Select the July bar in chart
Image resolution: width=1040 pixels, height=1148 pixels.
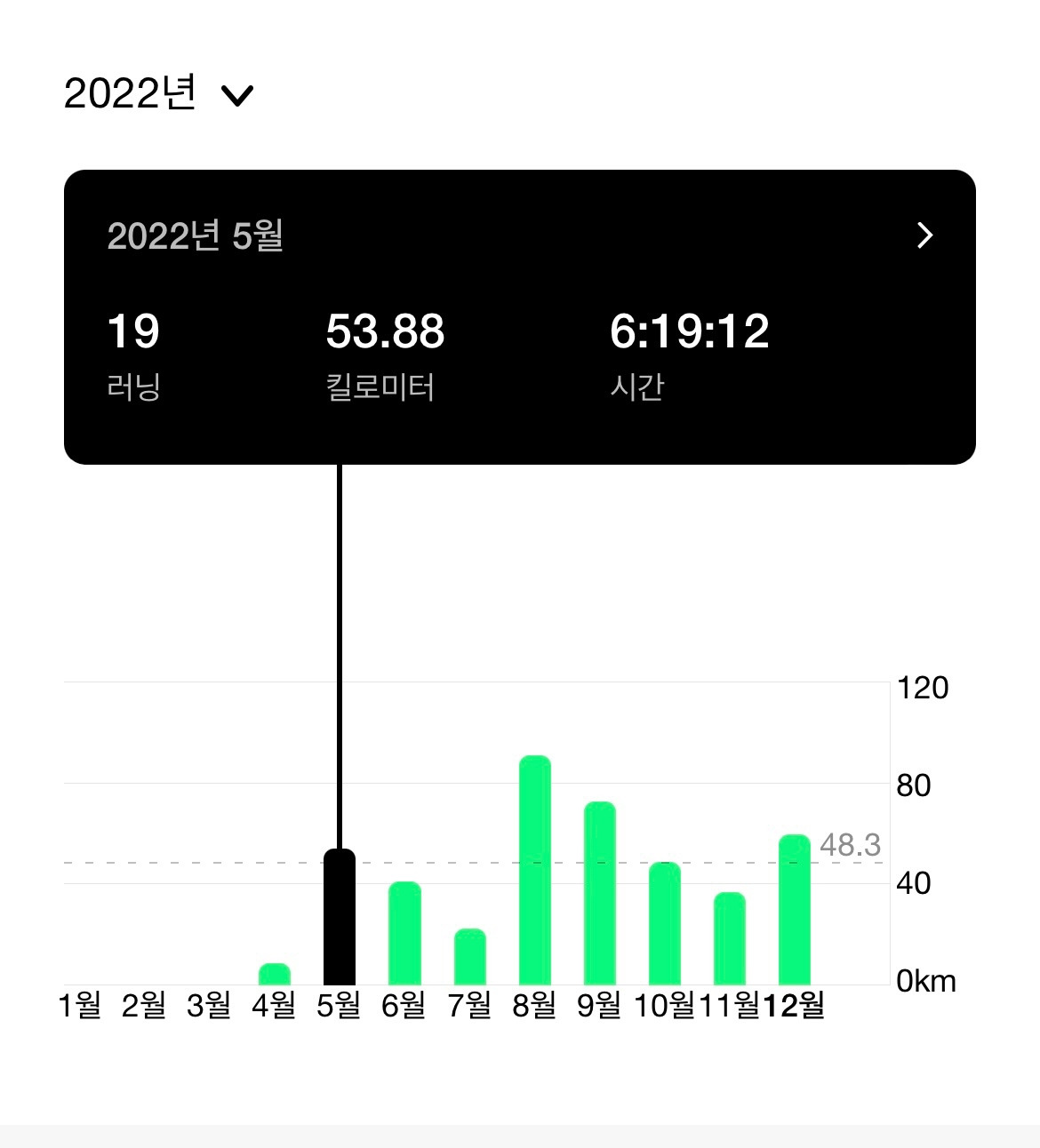pyautogui.click(x=469, y=956)
